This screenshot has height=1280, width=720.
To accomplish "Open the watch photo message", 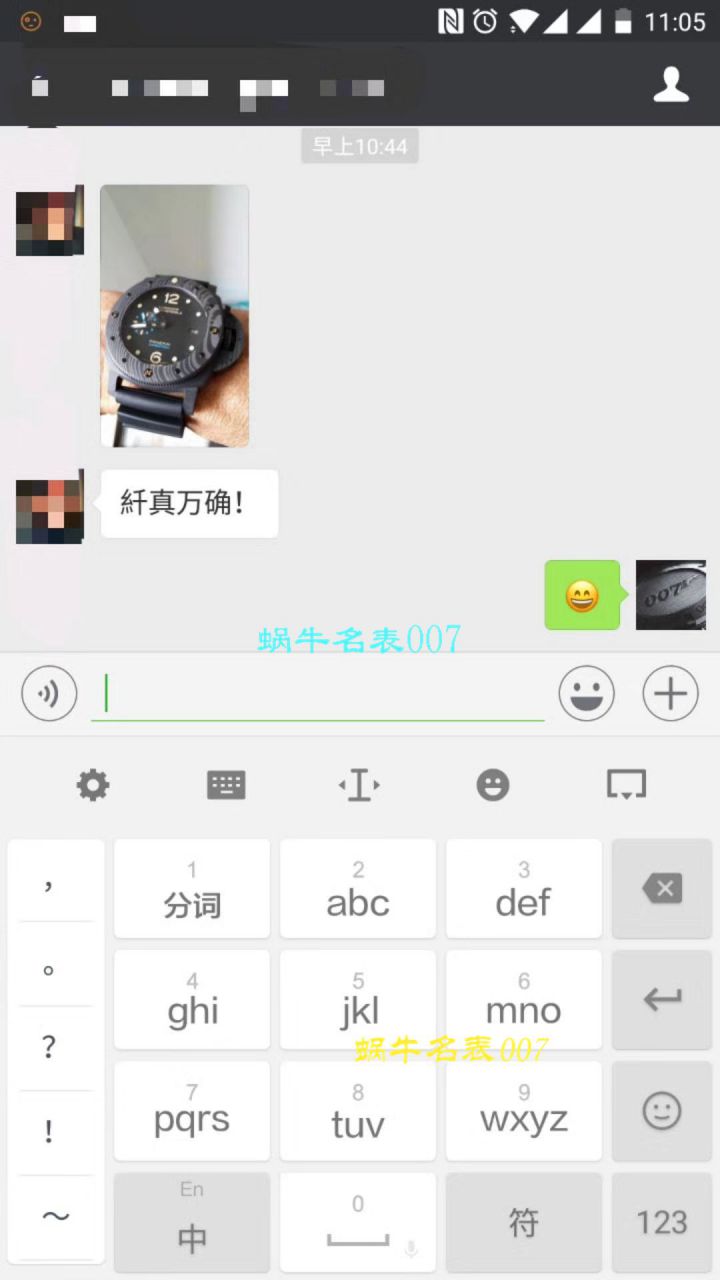I will 174,315.
